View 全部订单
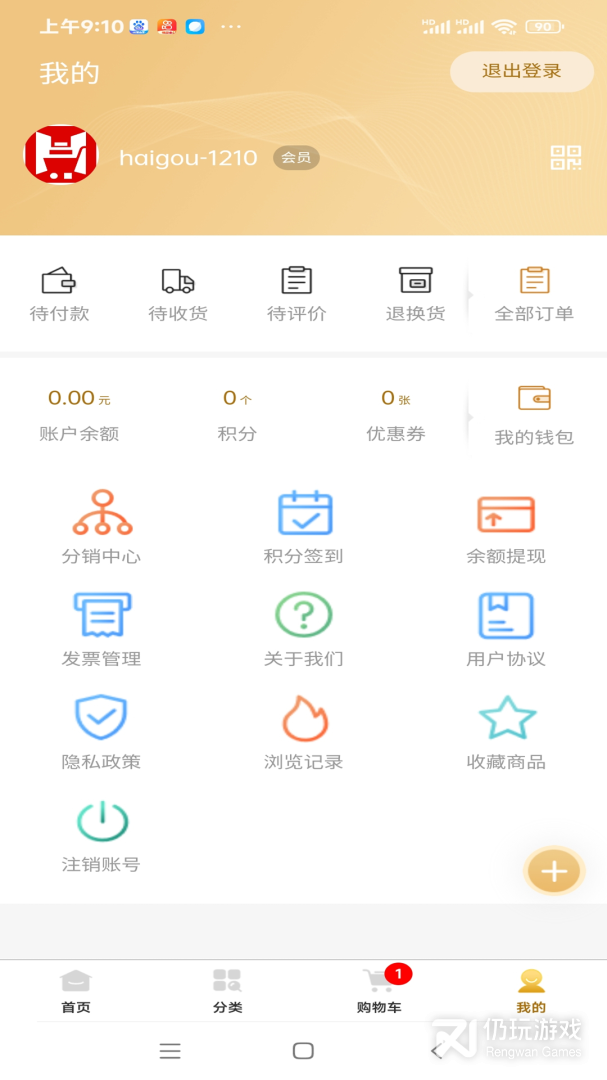This screenshot has width=607, height=1080. coord(534,294)
